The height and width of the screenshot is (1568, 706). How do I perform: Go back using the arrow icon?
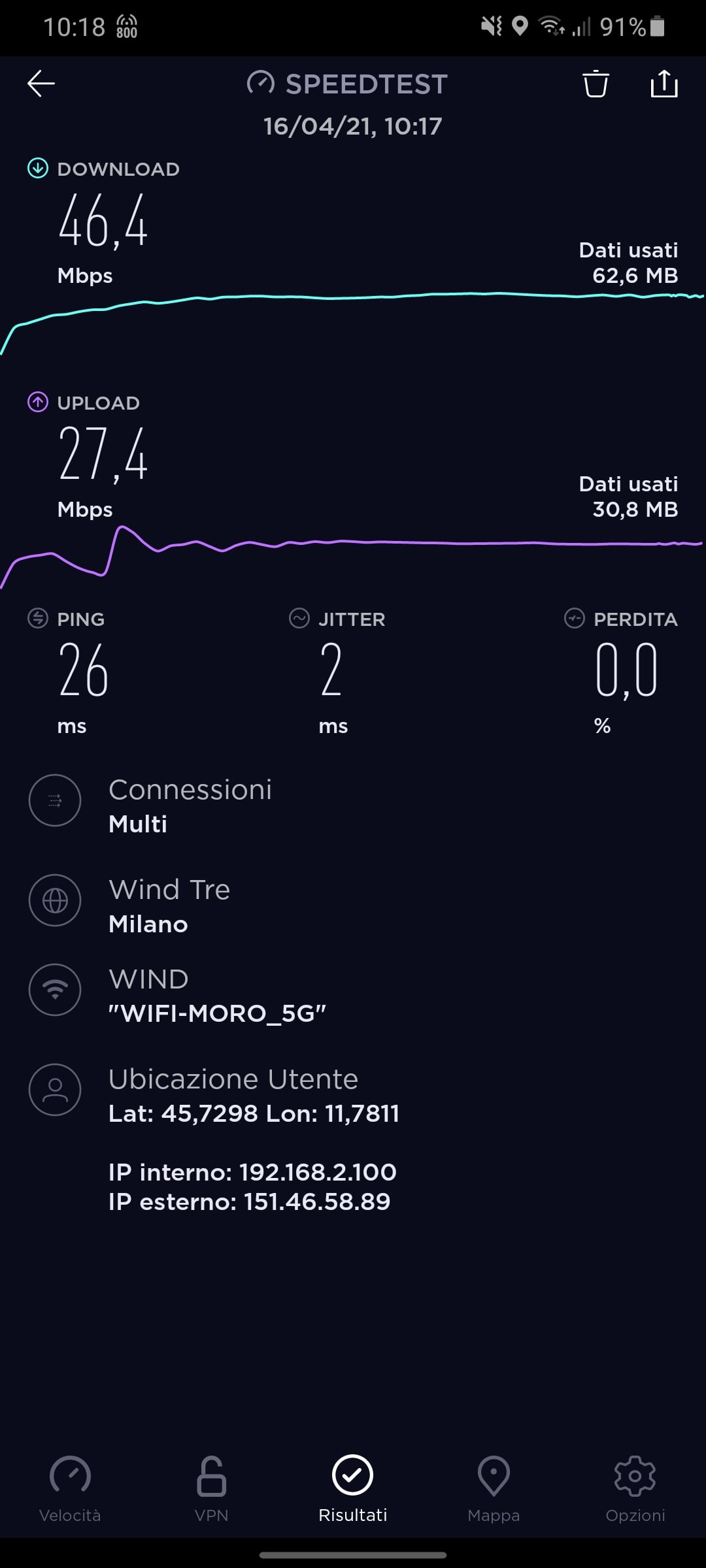(41, 84)
